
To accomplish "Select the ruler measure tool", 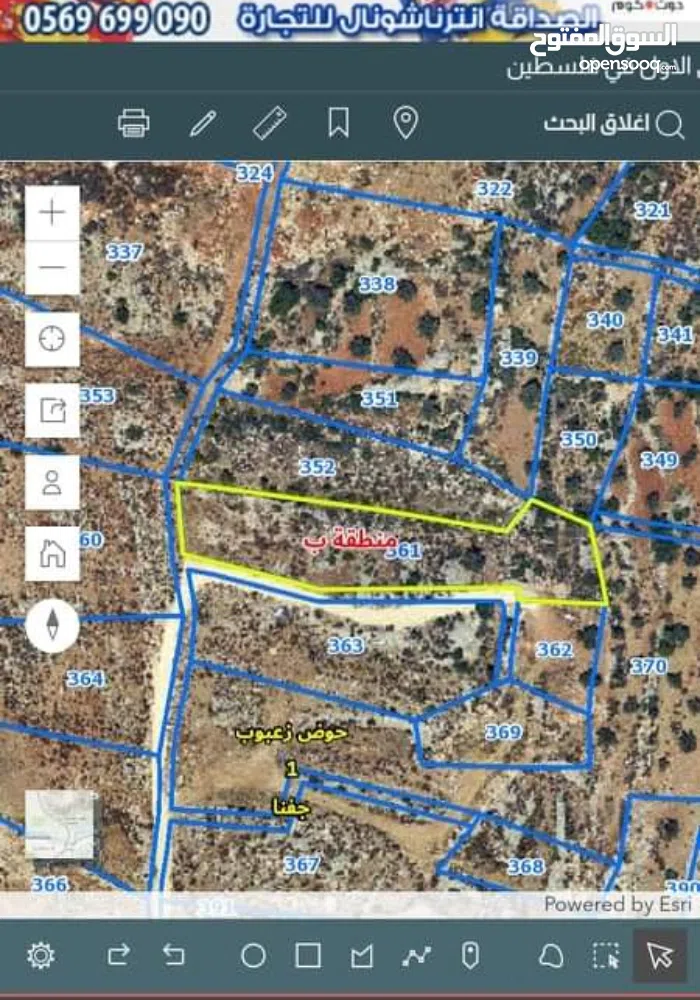I will 270,123.
